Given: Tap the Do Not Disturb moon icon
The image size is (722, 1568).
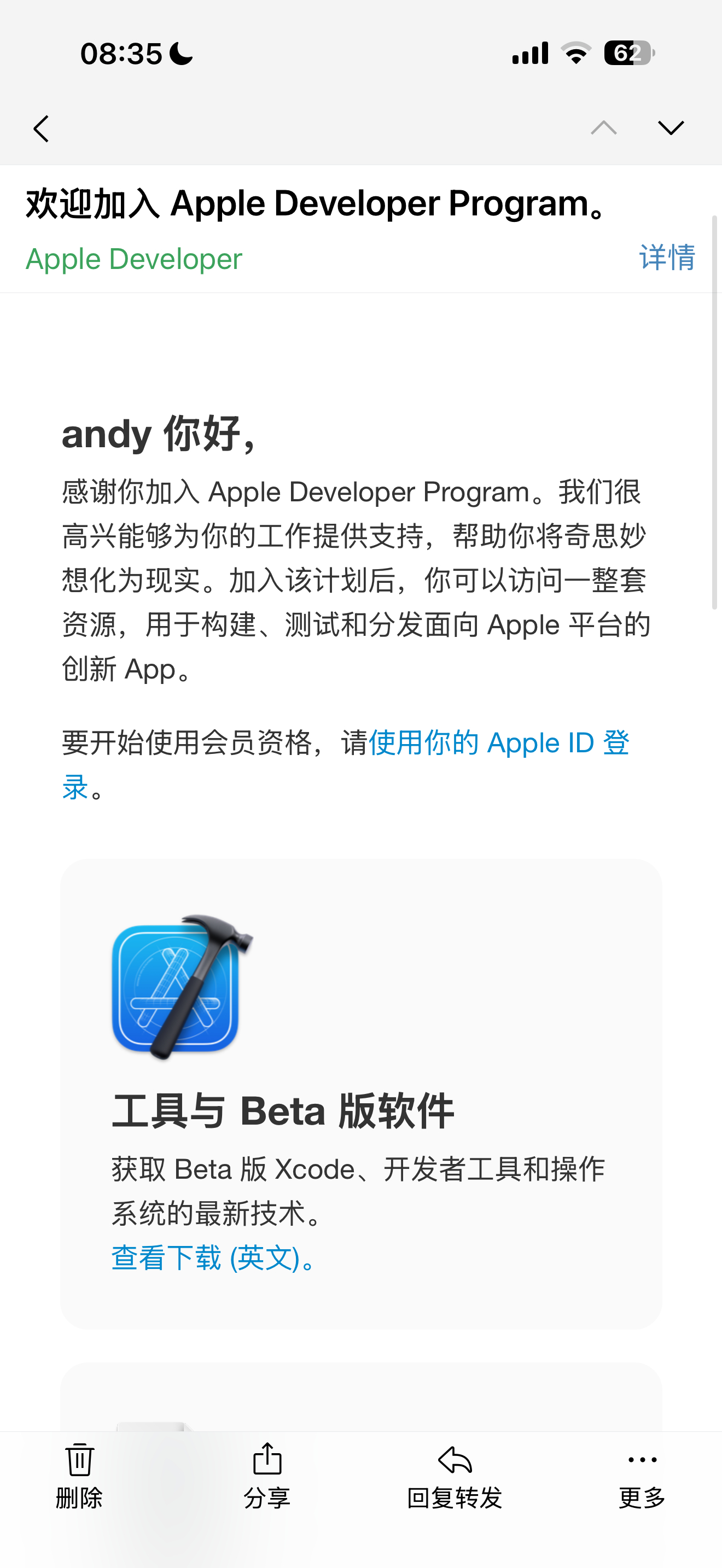Looking at the screenshot, I should [x=179, y=52].
